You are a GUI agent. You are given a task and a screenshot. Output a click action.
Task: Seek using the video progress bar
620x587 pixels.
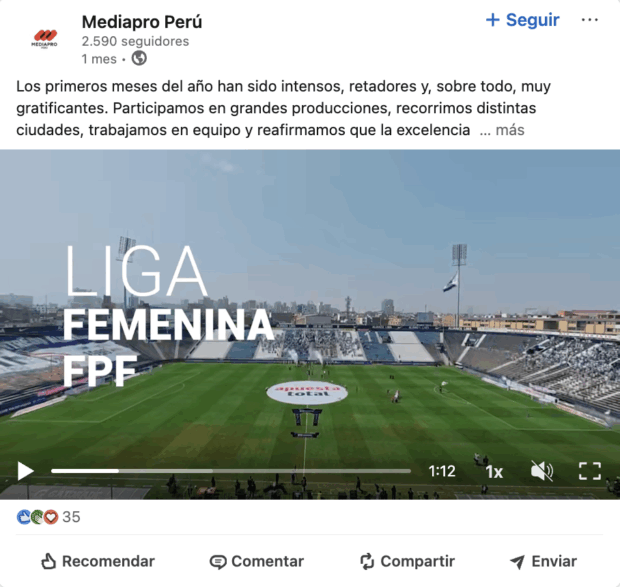click(230, 471)
